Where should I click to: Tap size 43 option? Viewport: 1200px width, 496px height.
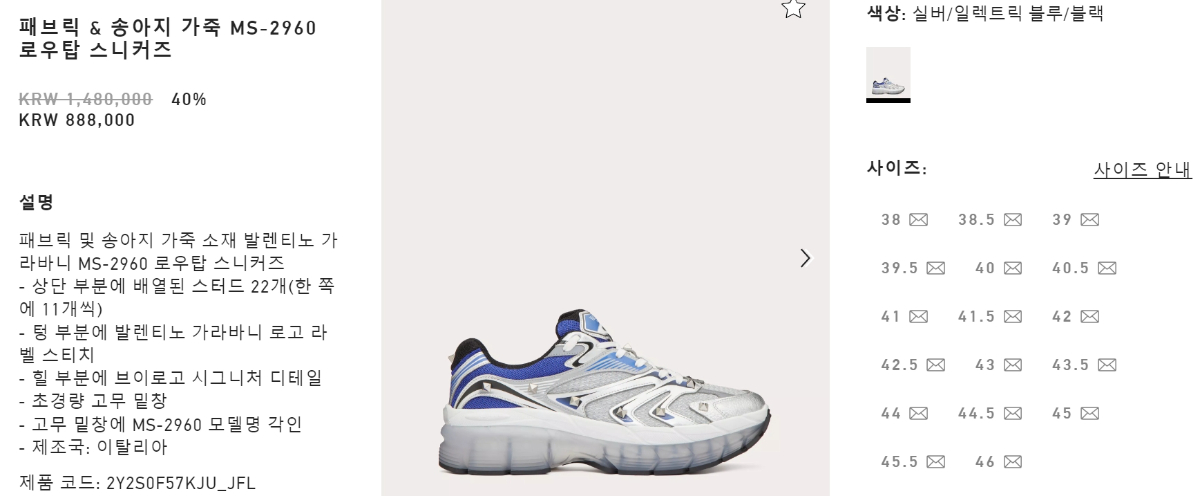coord(997,365)
